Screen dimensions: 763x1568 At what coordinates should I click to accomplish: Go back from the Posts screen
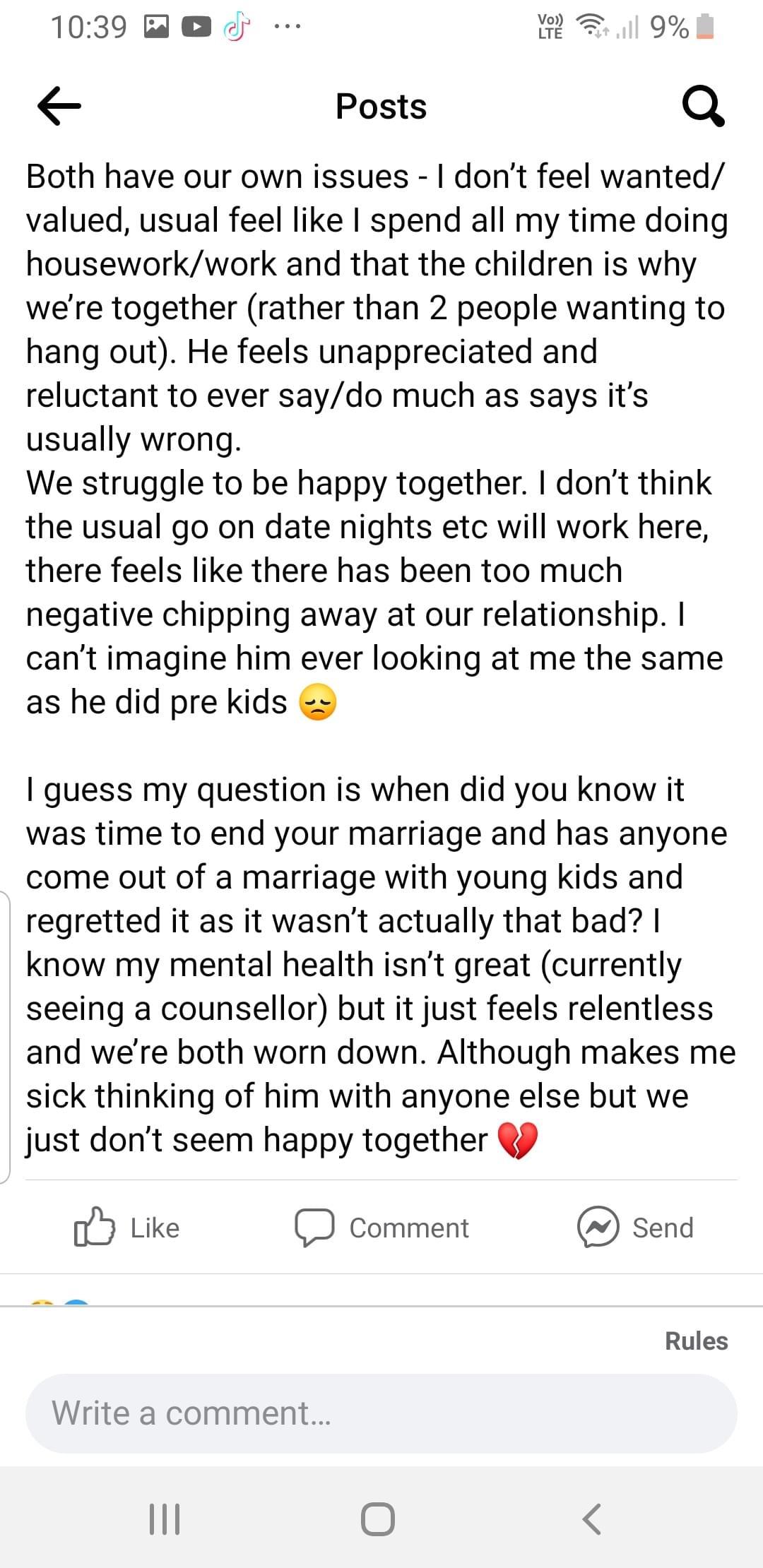point(59,106)
